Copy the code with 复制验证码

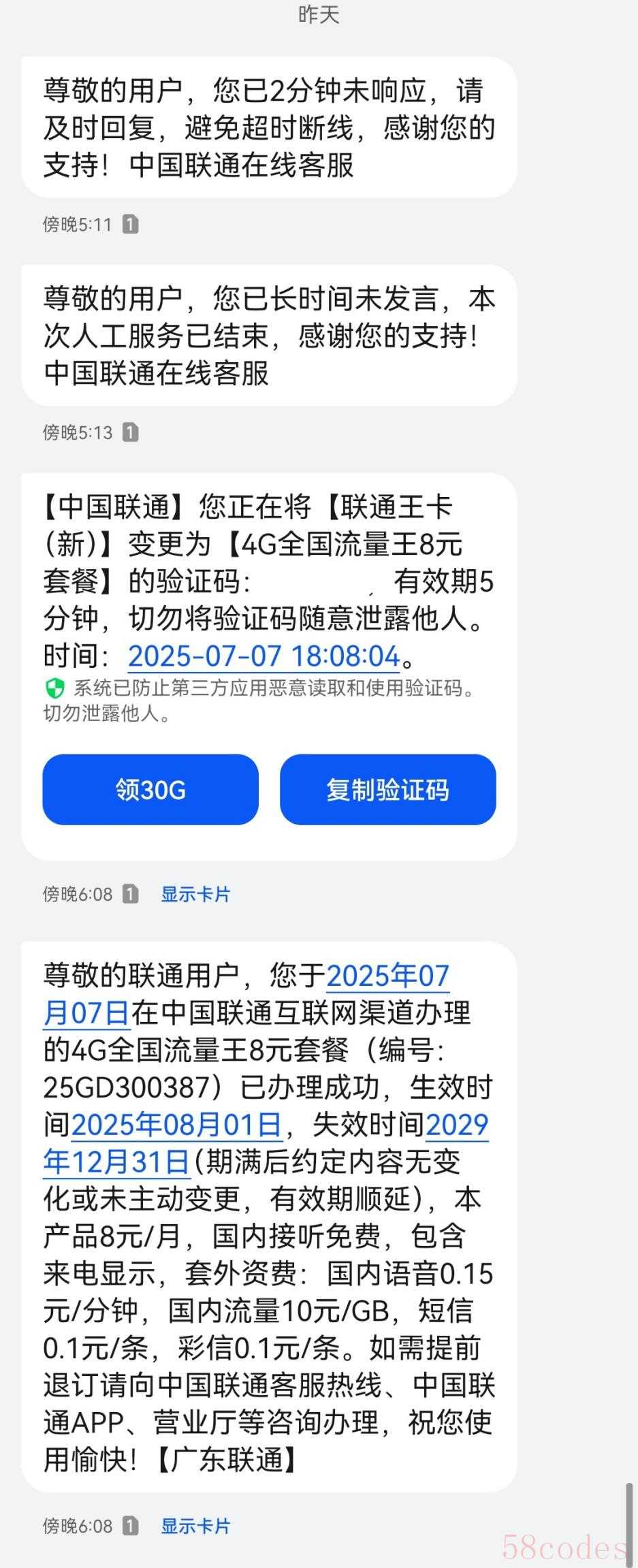click(x=387, y=790)
